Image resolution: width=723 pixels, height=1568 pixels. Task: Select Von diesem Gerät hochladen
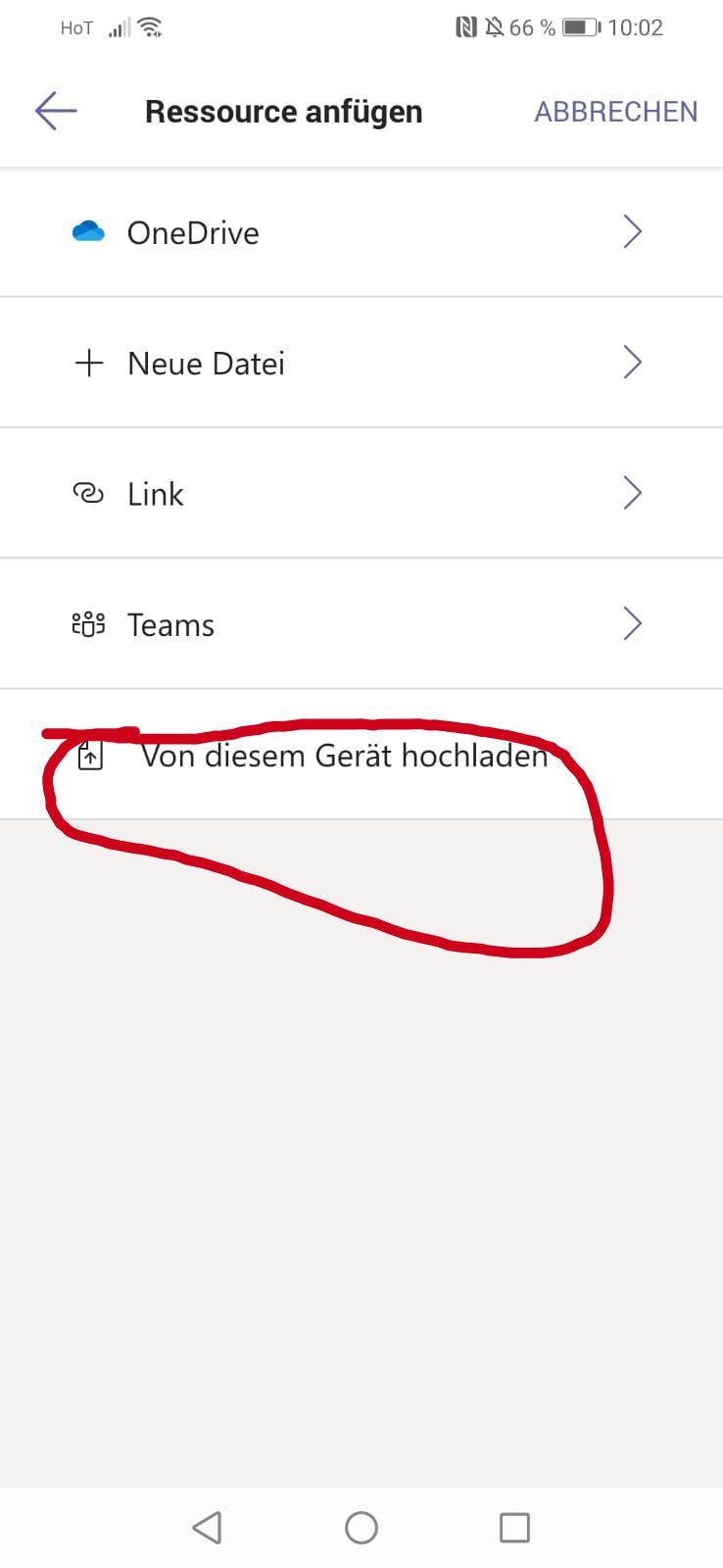pos(361,755)
